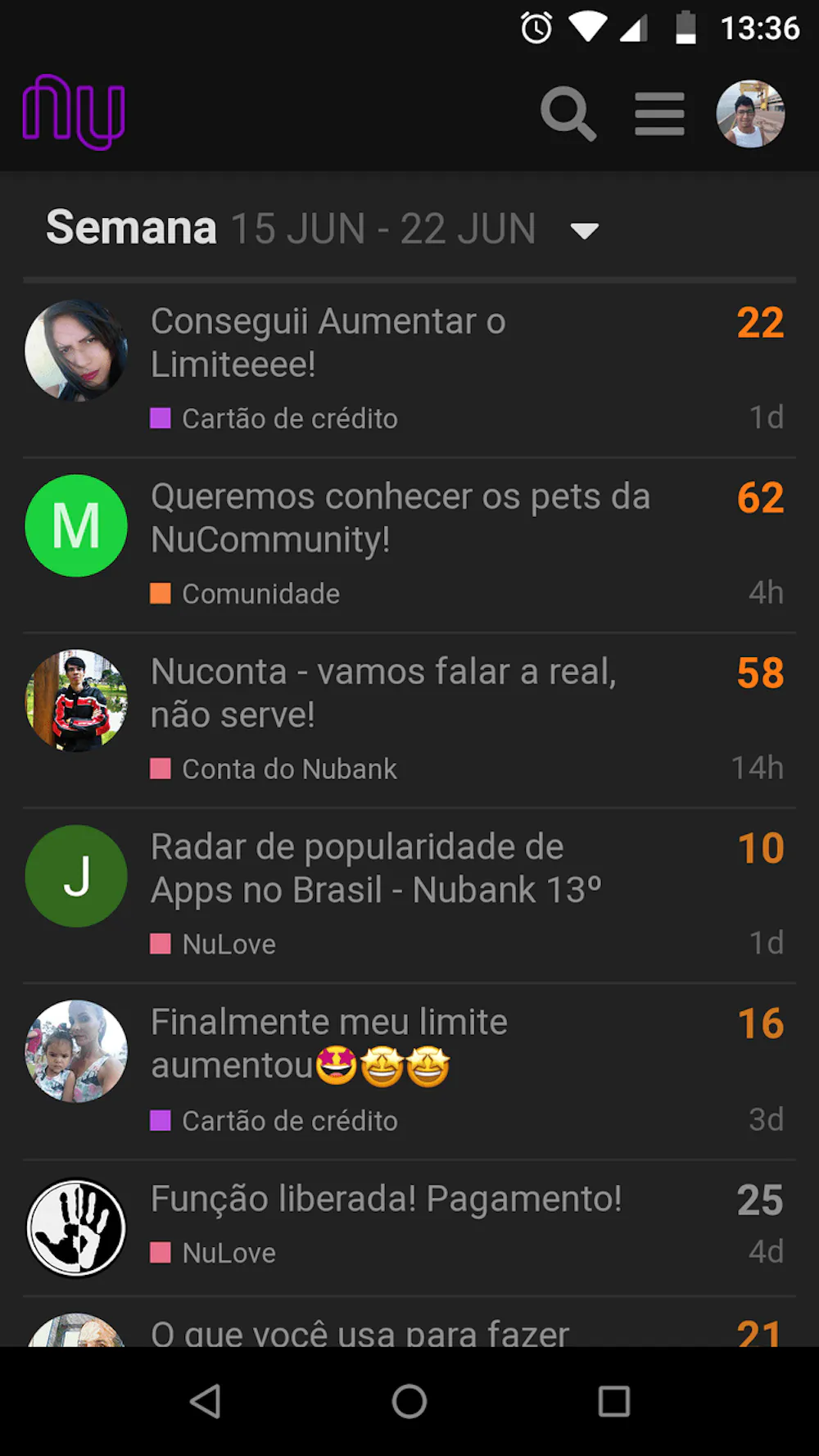819x1456 pixels.
Task: Open "Radar de popularidade de Apps" topic
Action: (x=375, y=869)
